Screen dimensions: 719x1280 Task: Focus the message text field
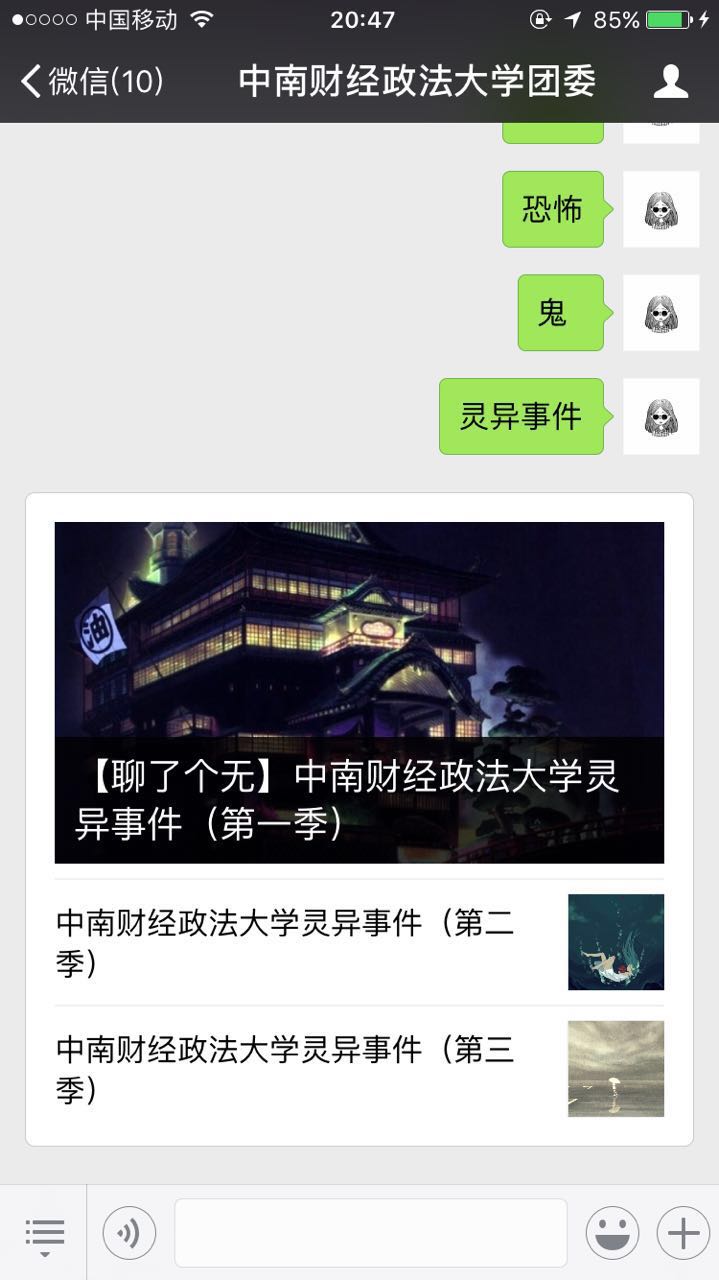(x=370, y=1233)
